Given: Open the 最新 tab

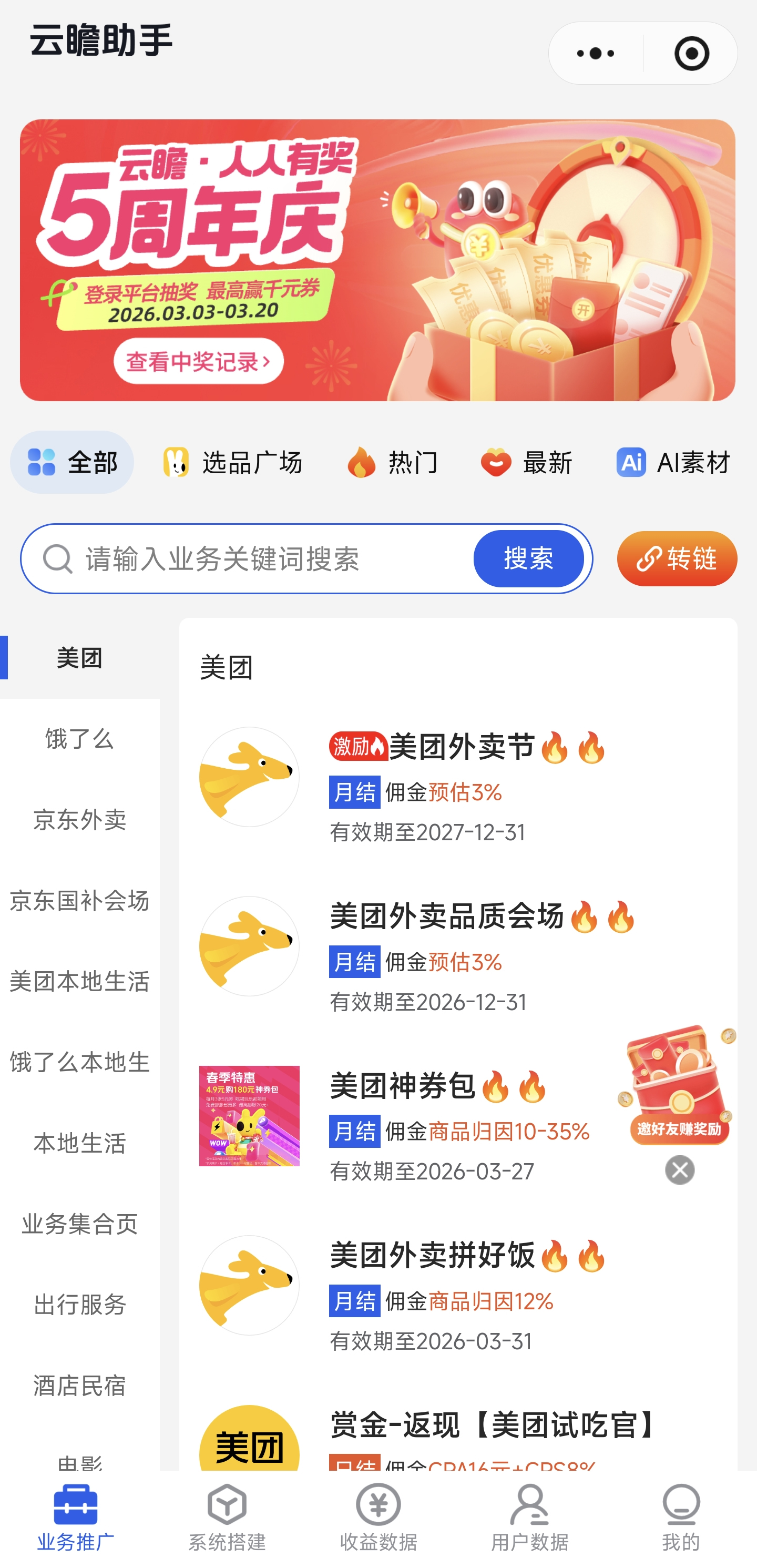Looking at the screenshot, I should 527,463.
